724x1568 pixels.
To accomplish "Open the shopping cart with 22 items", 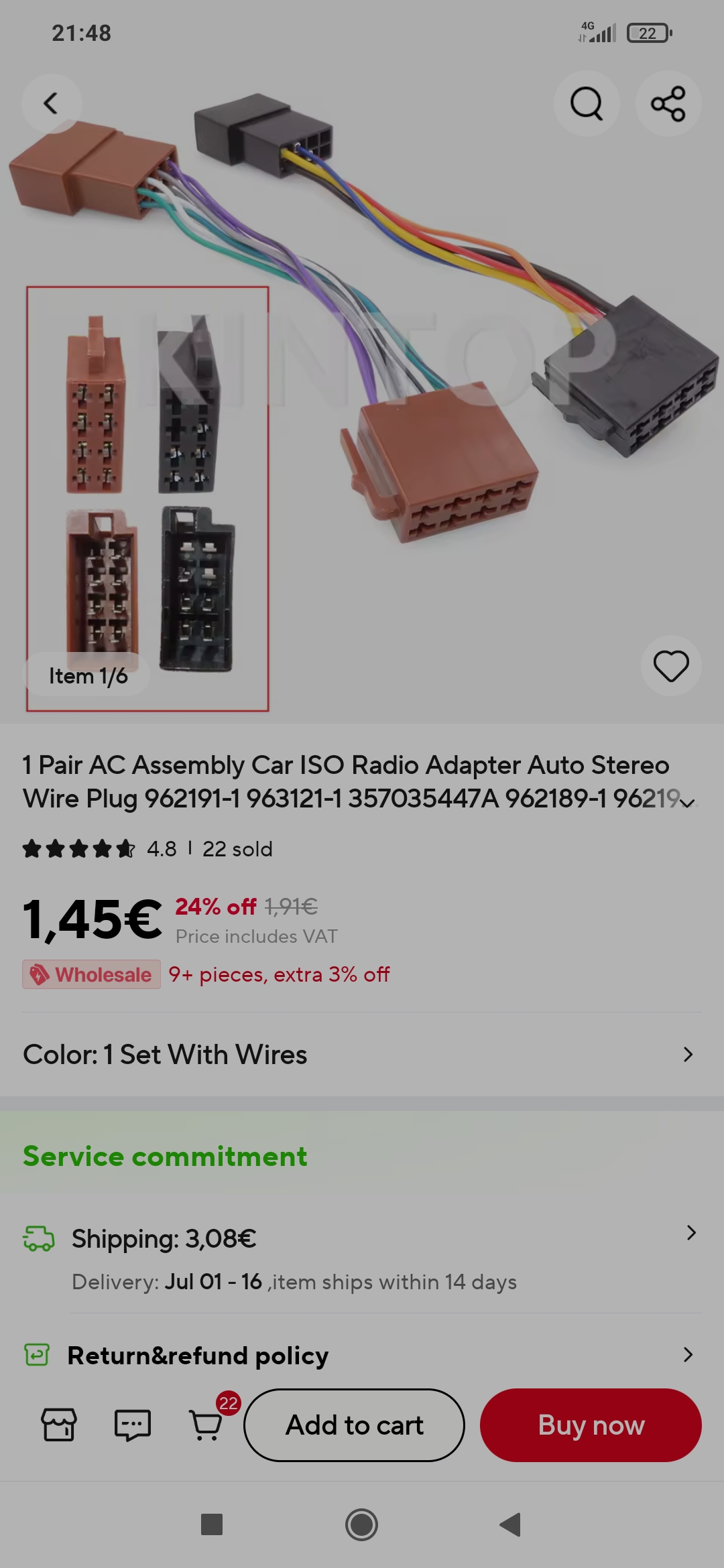I will click(207, 1425).
